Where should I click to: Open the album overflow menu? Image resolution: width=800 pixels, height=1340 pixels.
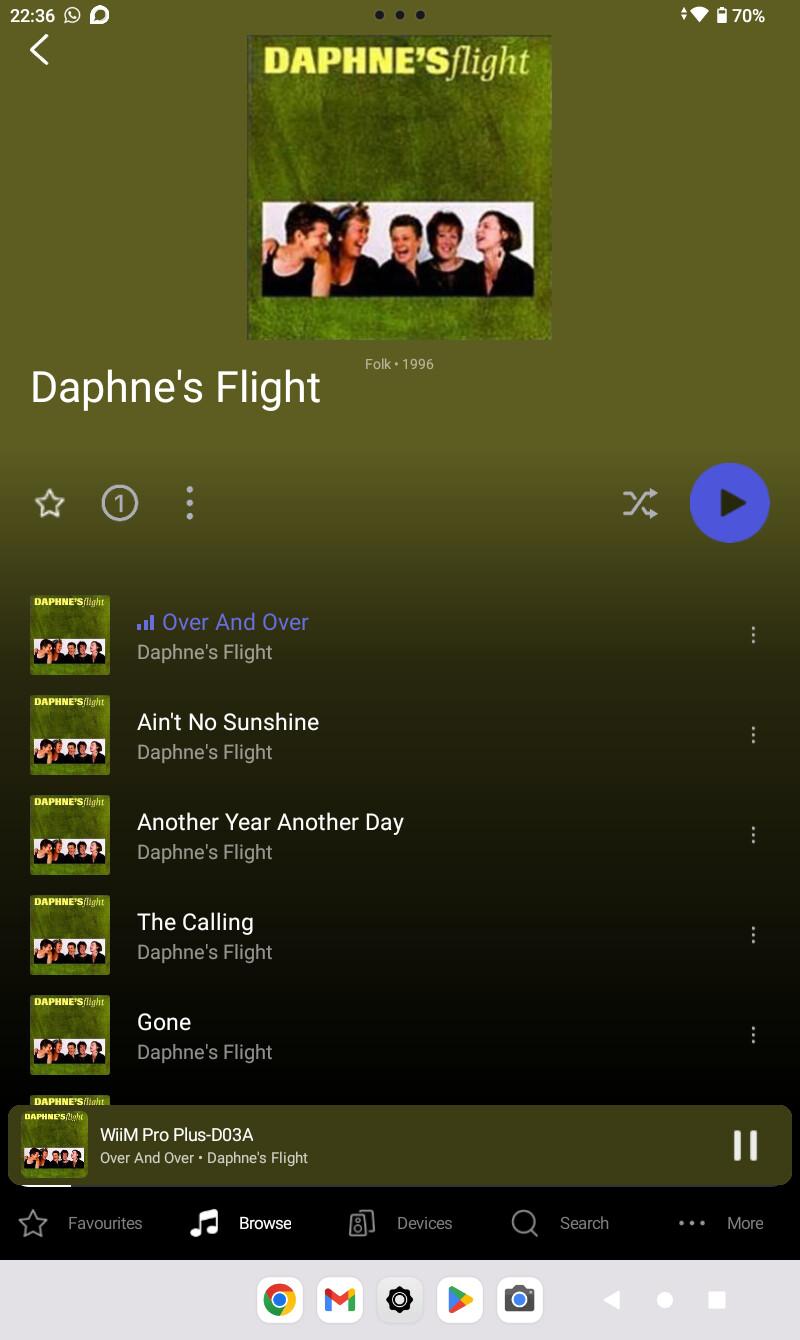(190, 503)
